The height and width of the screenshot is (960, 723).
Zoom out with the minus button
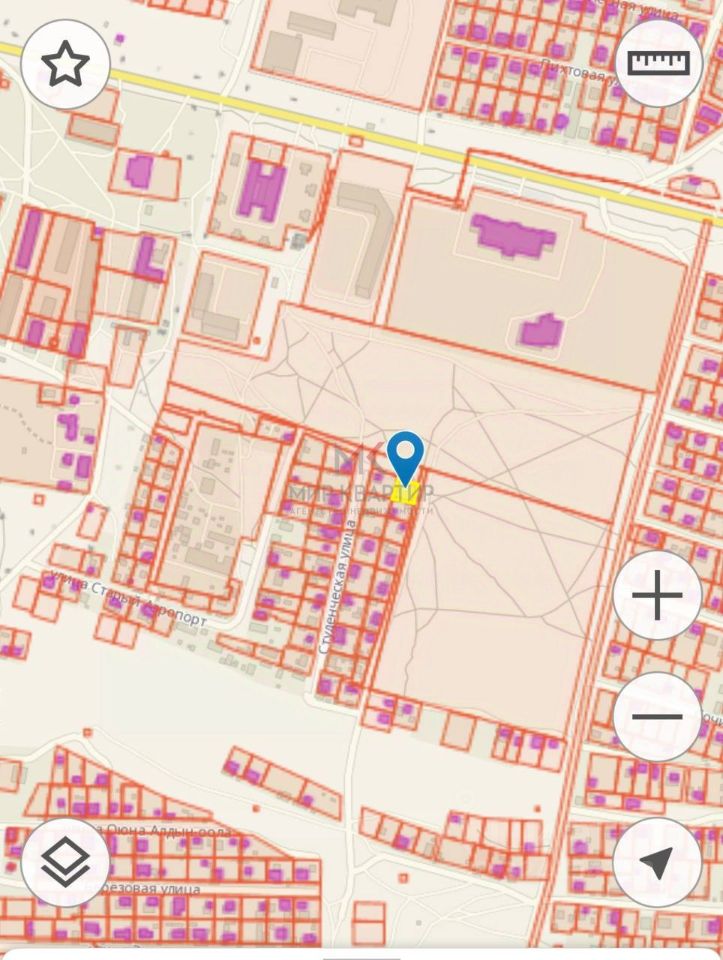coord(657,717)
